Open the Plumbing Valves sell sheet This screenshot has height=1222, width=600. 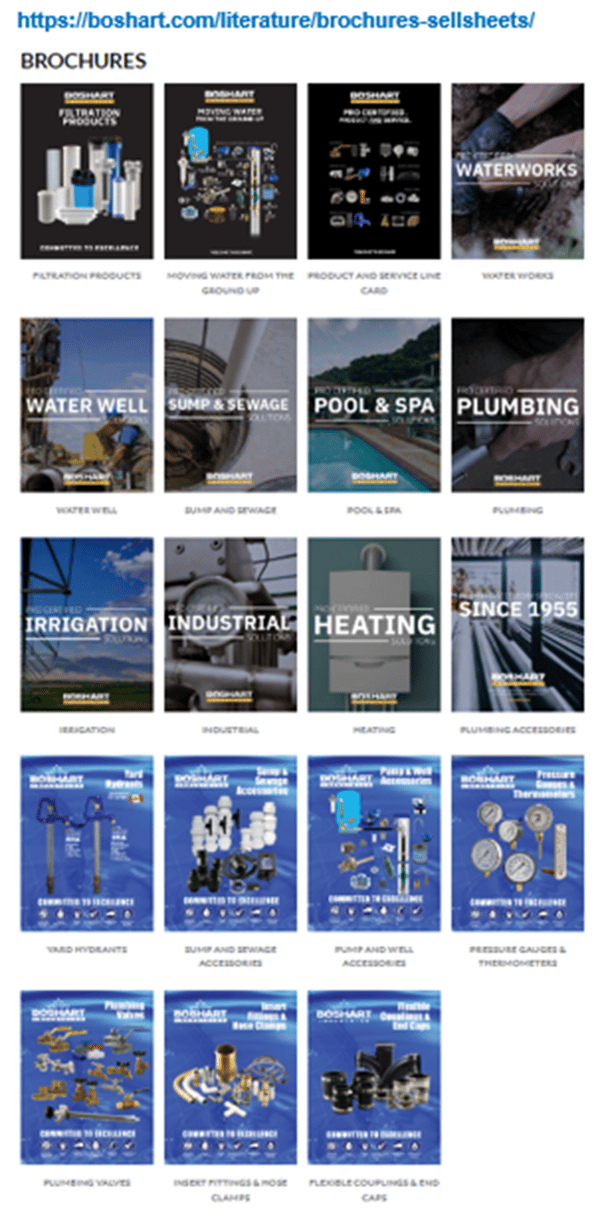(87, 1077)
